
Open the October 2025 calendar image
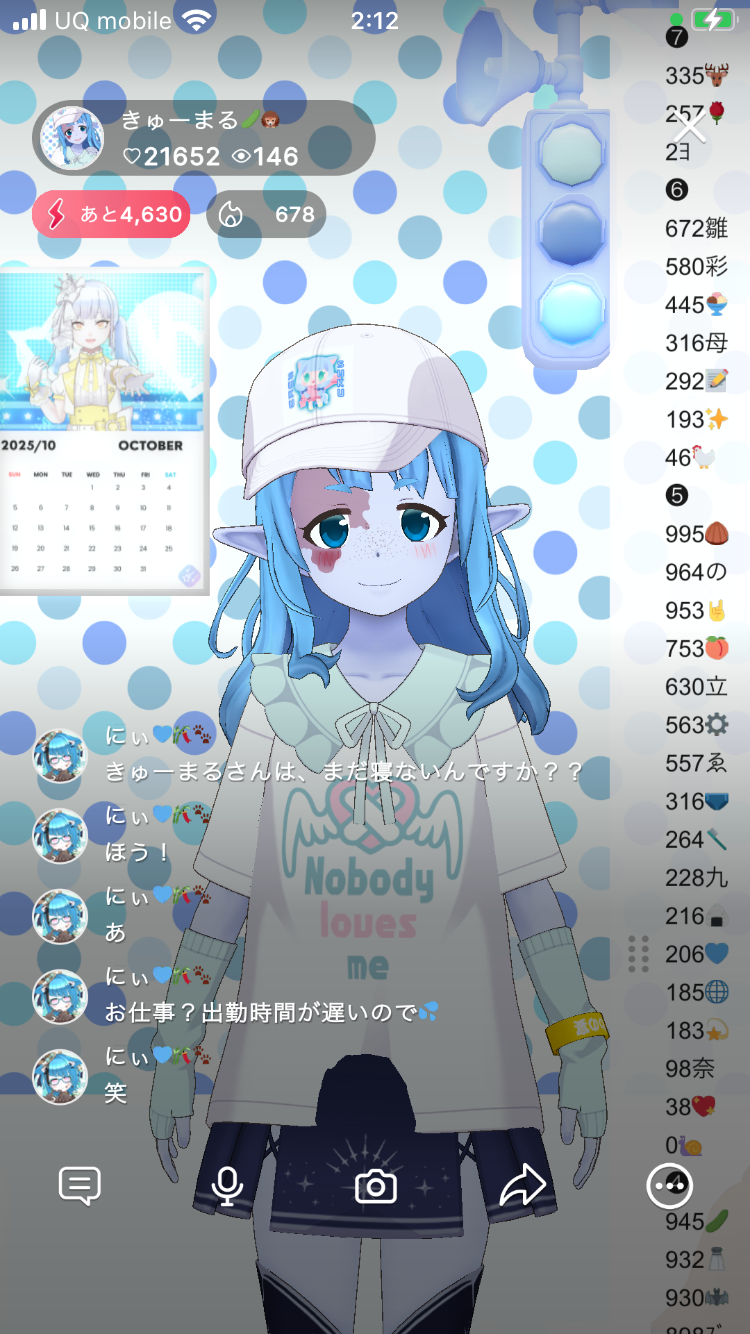point(104,432)
